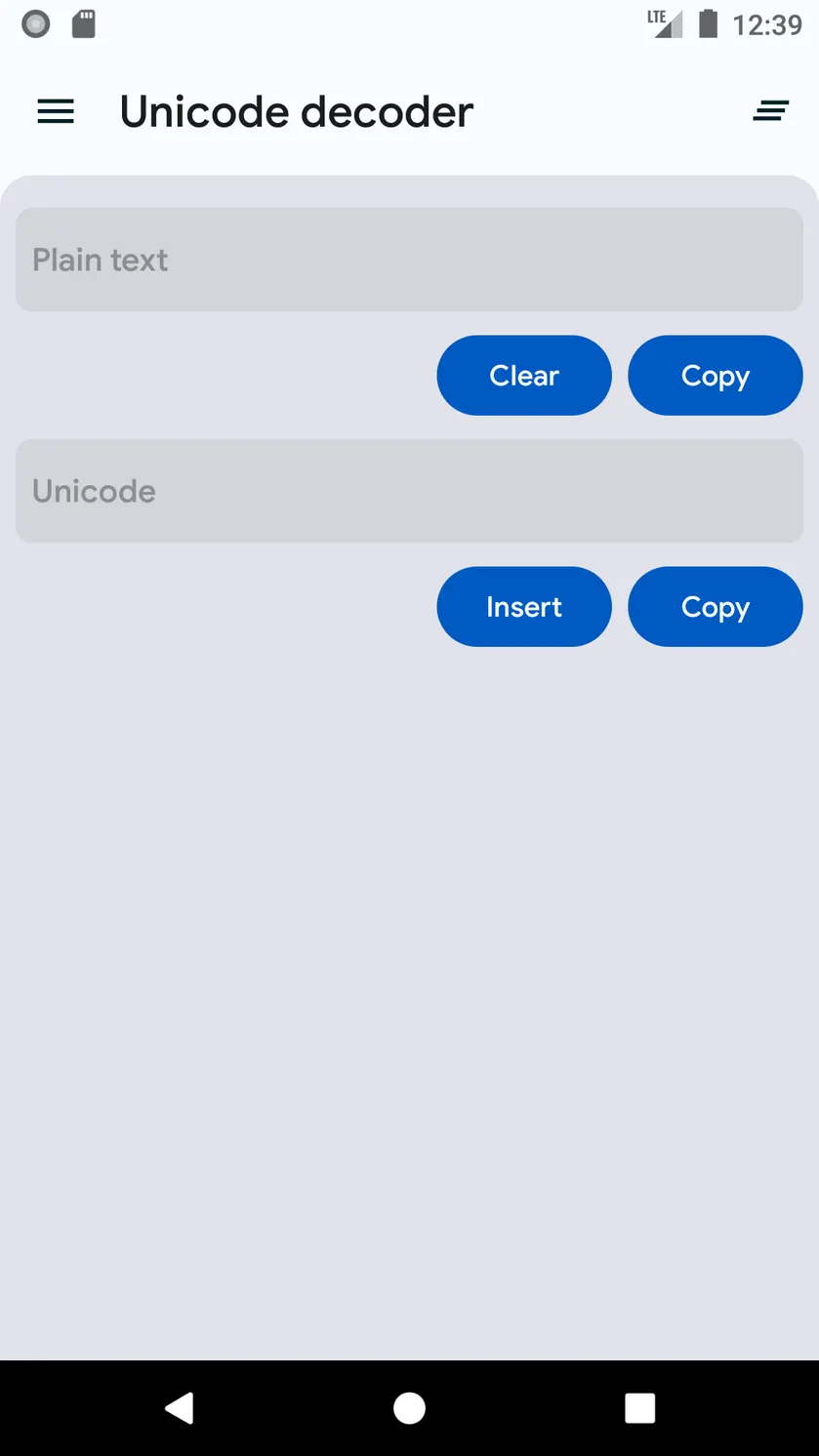Screen dimensions: 819x1456
Task: Open the hamburger drawer menu
Action: point(56,112)
